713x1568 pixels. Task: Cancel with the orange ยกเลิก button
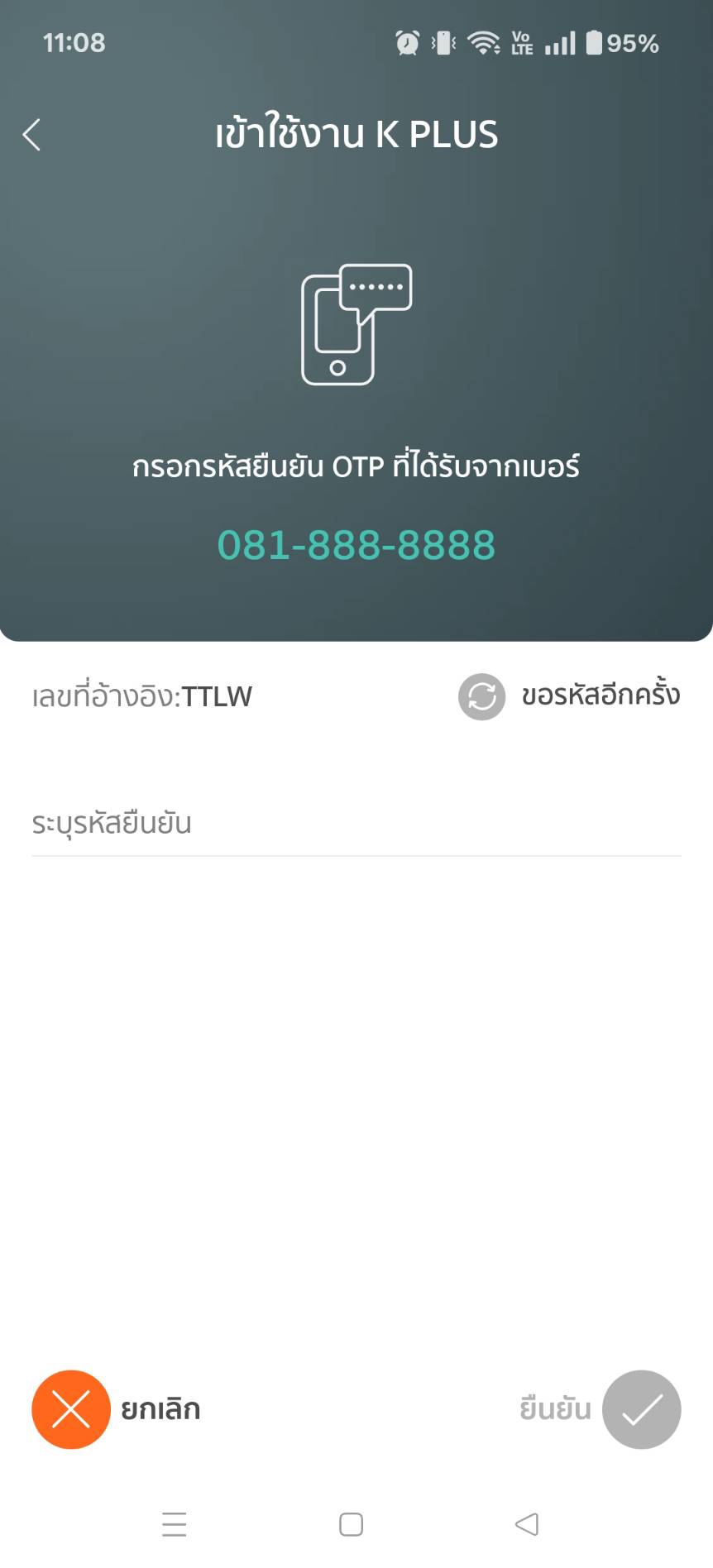[71, 1409]
